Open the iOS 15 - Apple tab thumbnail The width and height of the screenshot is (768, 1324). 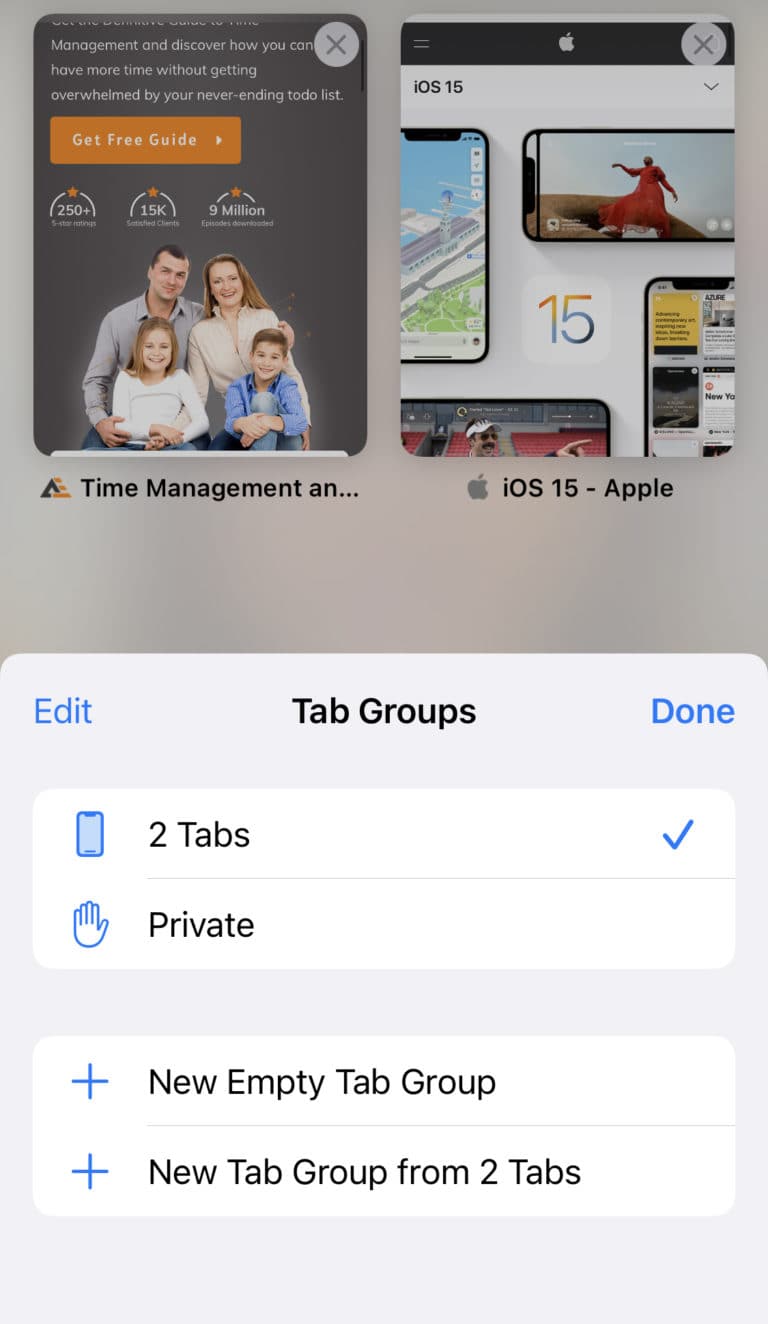point(567,235)
